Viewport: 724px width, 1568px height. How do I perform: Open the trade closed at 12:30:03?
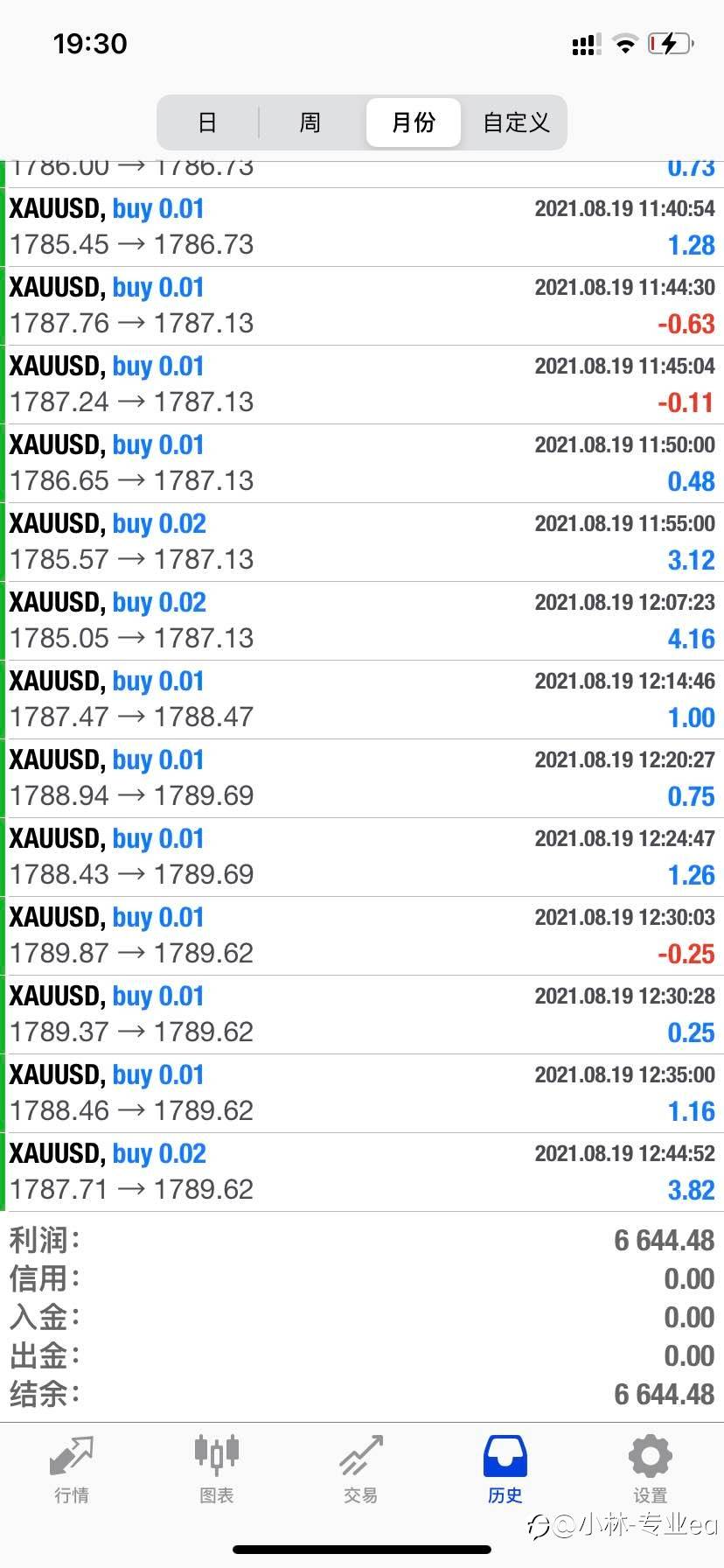click(362, 936)
